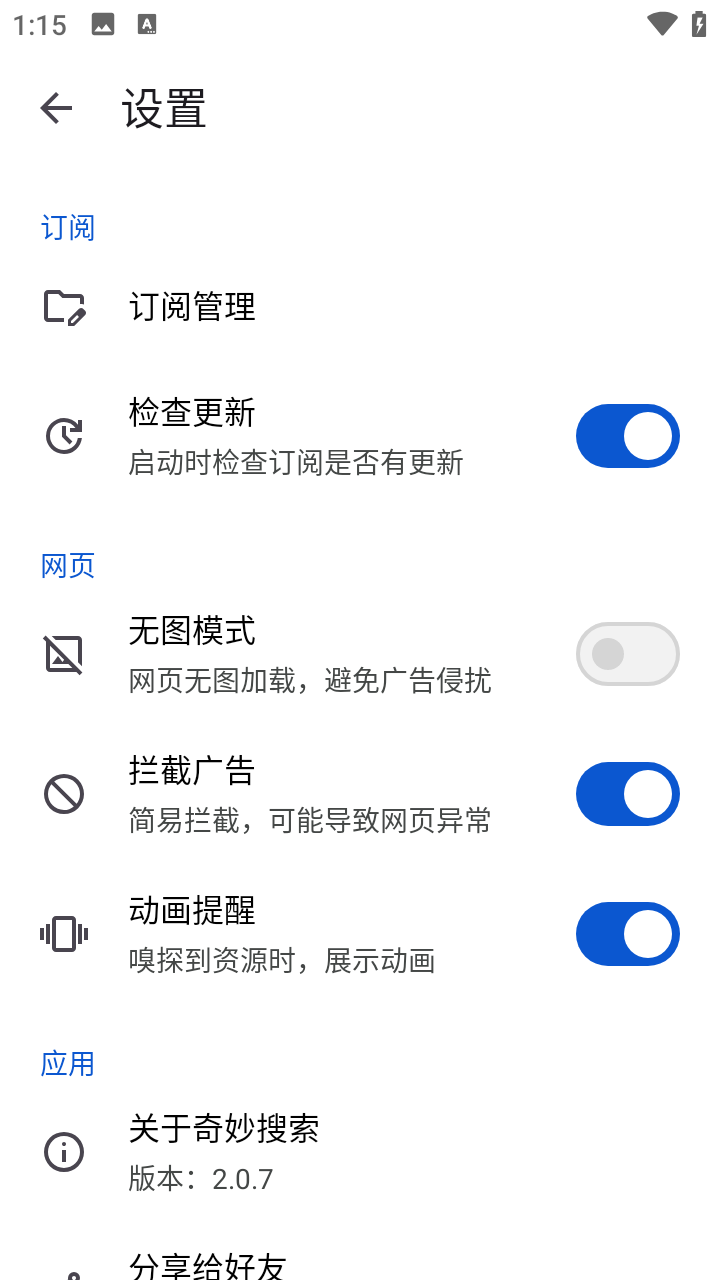
Task: Click the block icon beside 拦截广告
Action: point(64,793)
